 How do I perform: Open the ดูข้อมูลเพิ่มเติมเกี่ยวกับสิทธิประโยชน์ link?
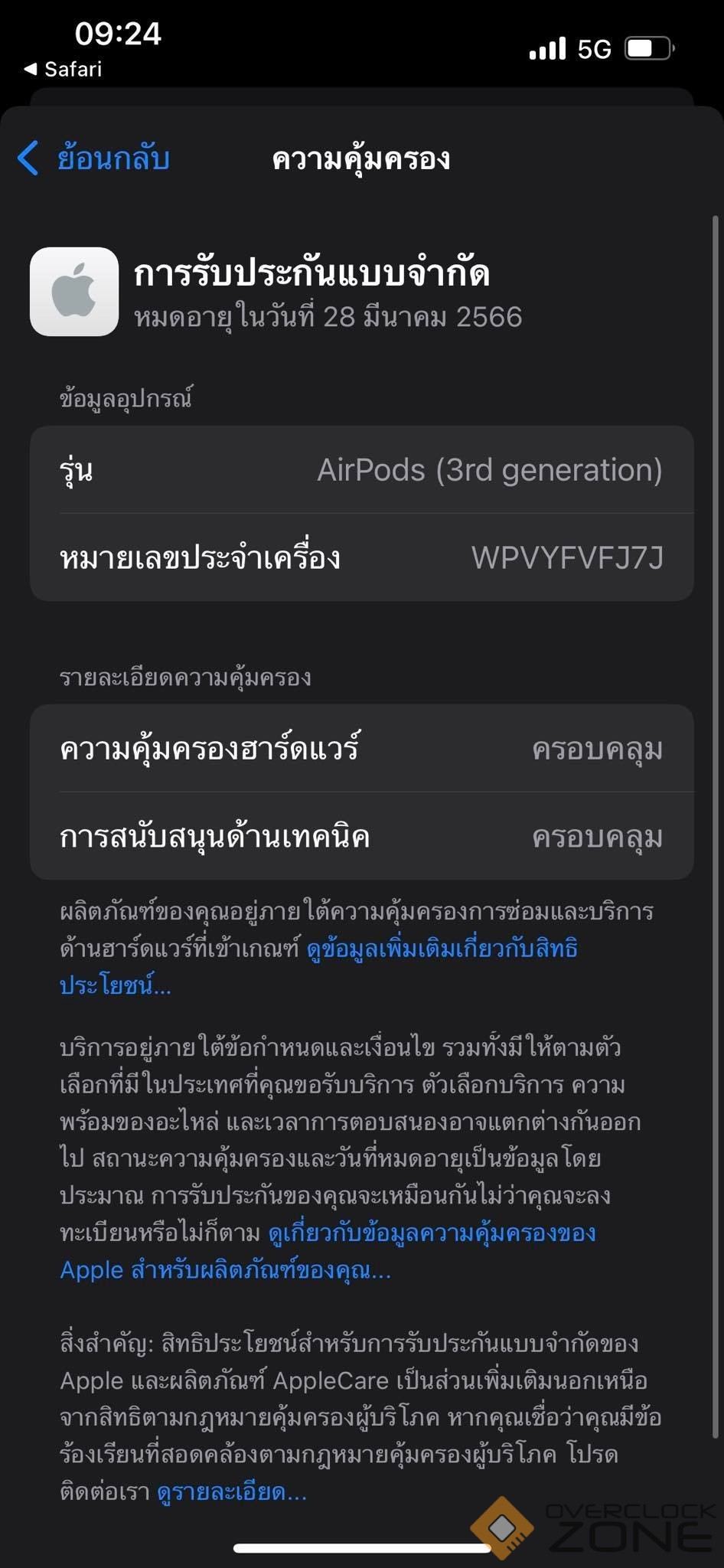pyautogui.click(x=442, y=949)
